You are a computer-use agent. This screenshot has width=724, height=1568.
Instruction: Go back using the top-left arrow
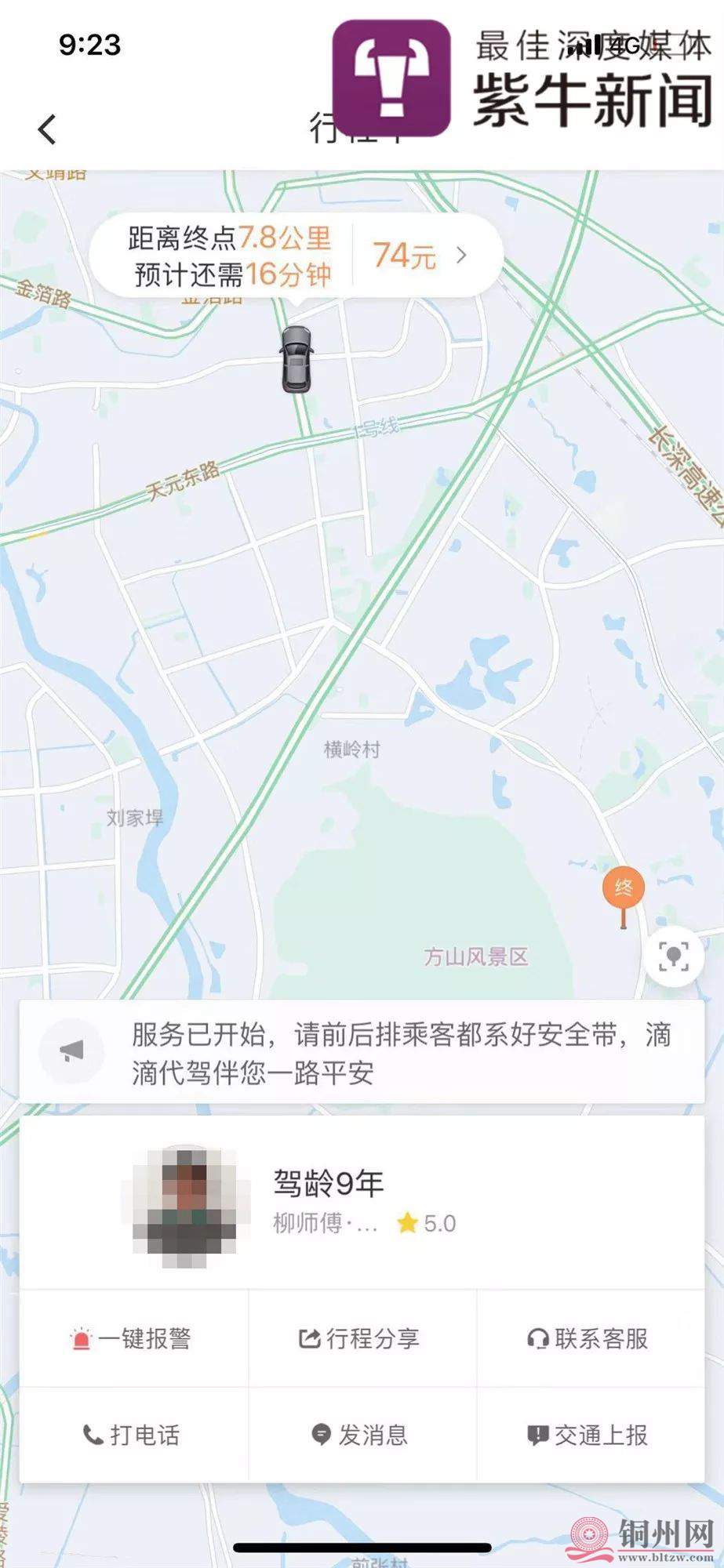pos(47,129)
